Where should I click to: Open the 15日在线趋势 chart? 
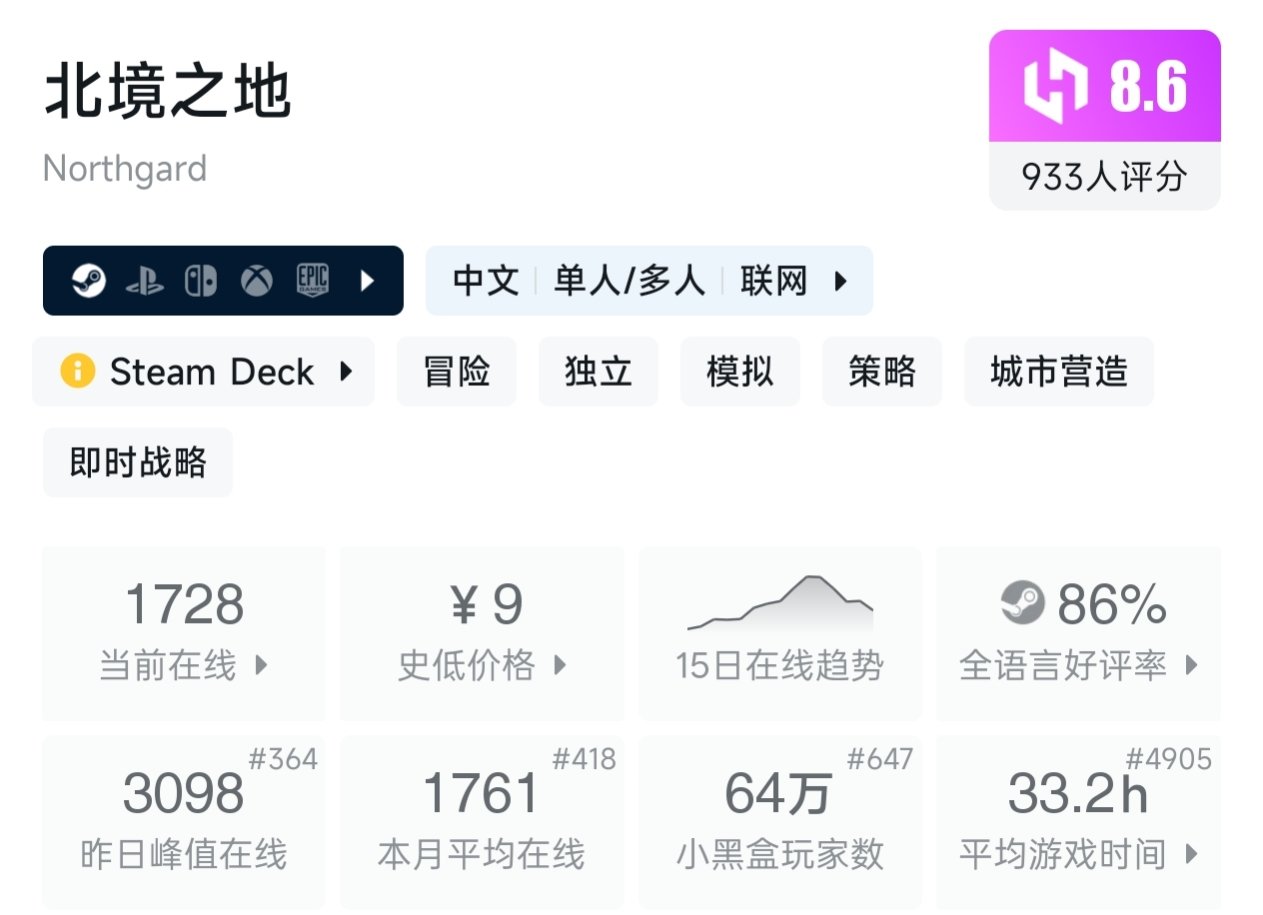779,632
